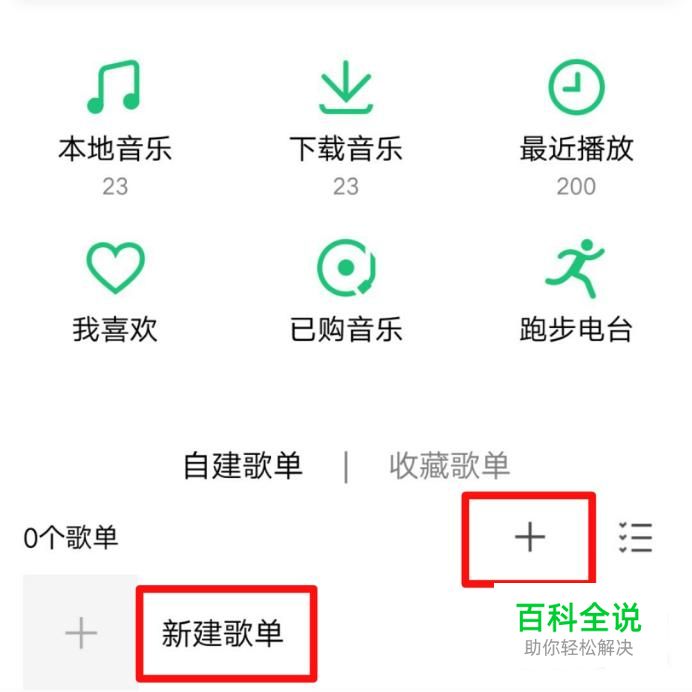Switch to 自建歌单 tab
Screen dimensions: 692x692
pos(242,465)
